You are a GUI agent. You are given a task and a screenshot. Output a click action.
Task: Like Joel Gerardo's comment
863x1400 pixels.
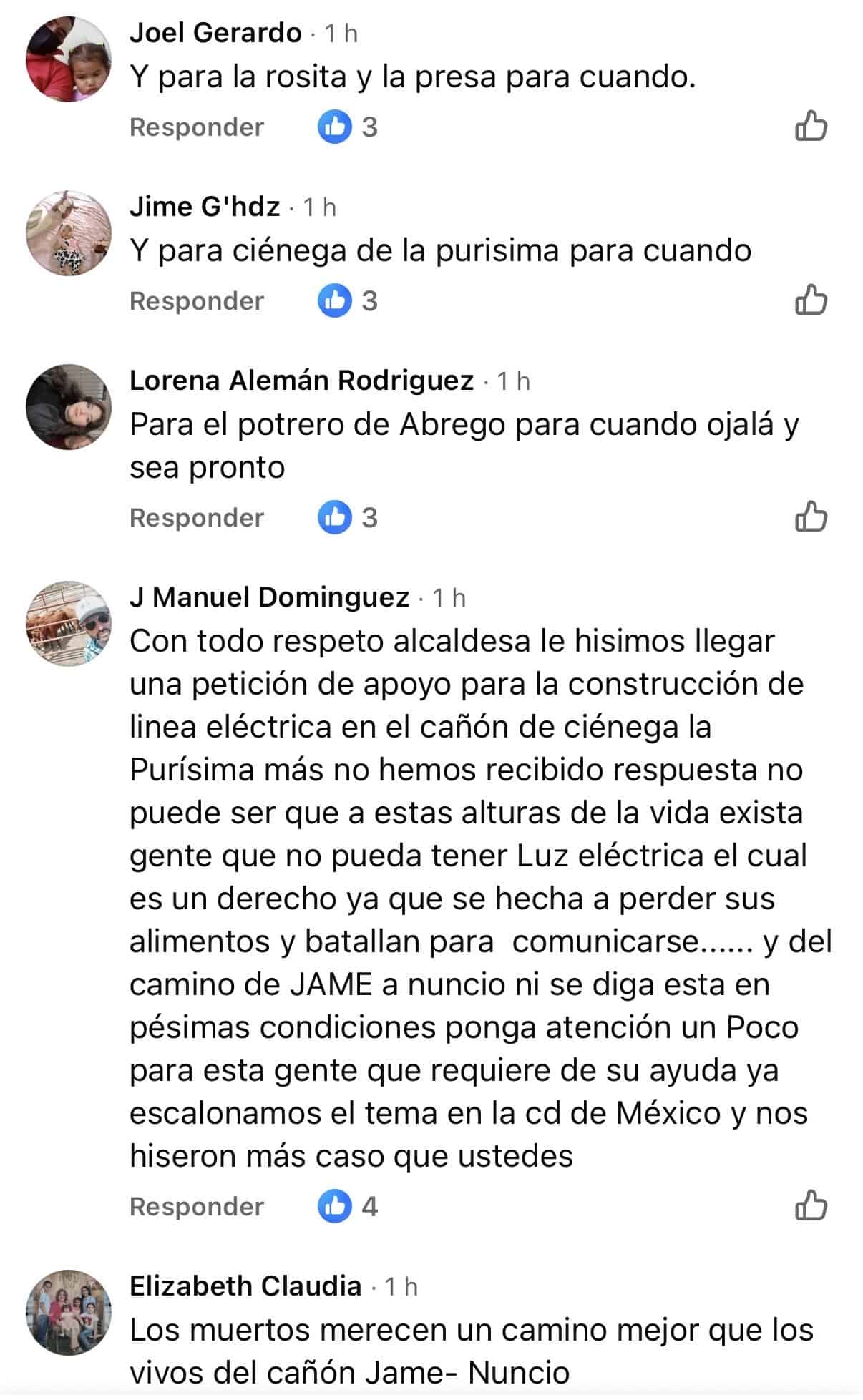coord(811,127)
